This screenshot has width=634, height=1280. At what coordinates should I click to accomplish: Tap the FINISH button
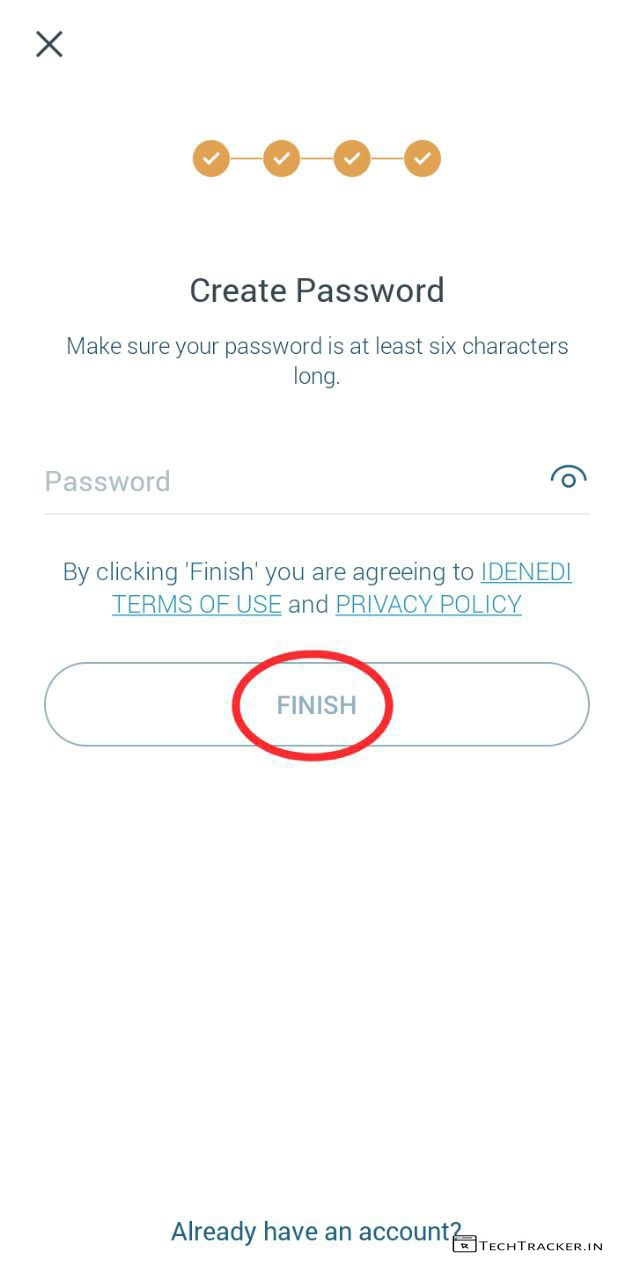(316, 705)
